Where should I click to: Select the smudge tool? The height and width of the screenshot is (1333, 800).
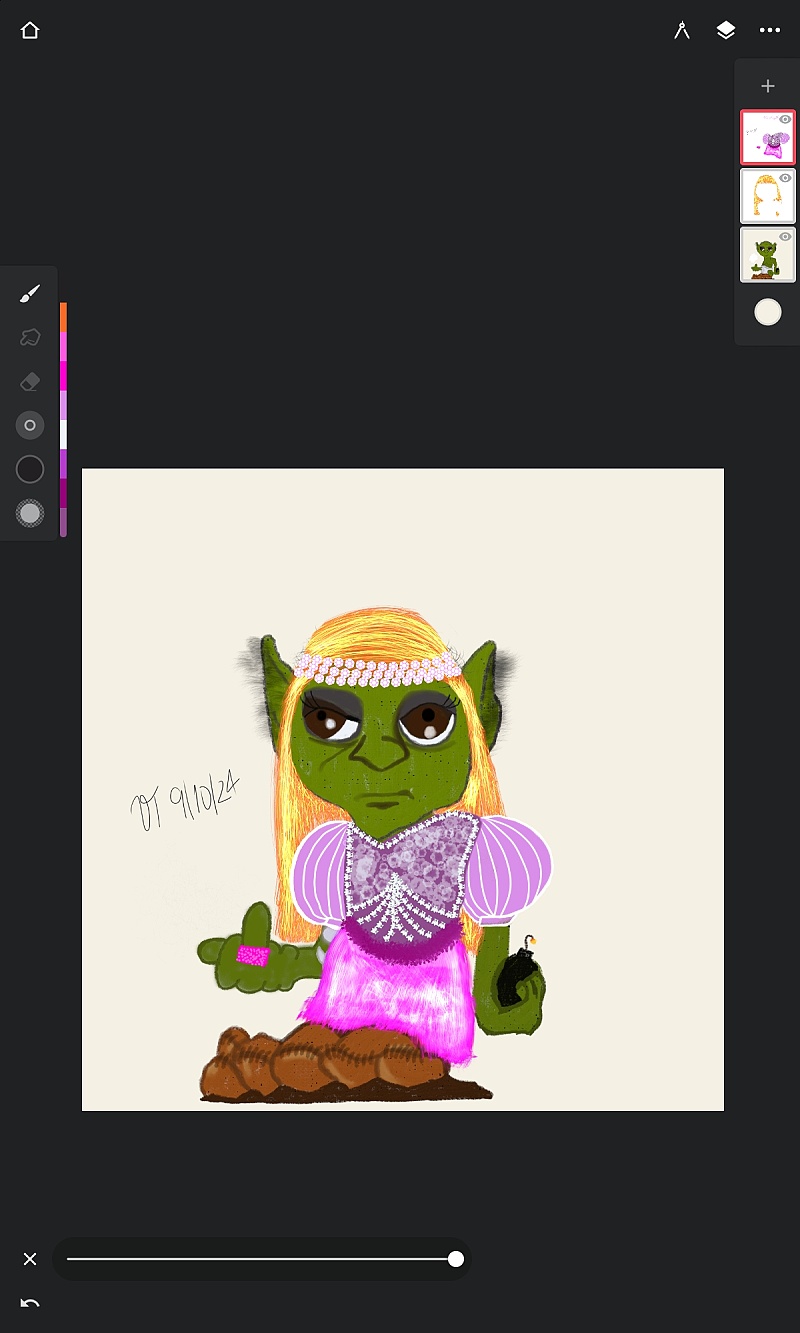click(30, 338)
